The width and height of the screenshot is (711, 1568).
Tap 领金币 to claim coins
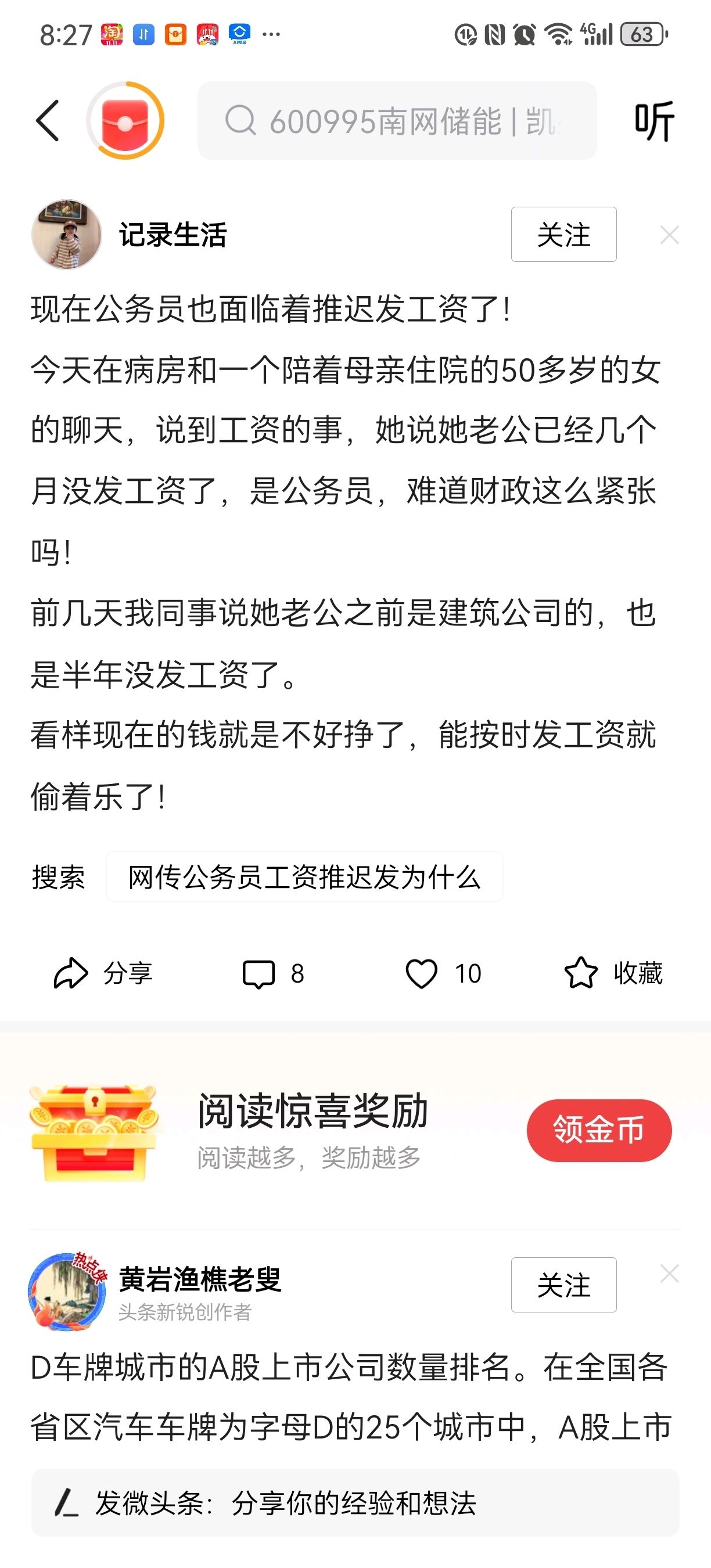click(598, 1130)
